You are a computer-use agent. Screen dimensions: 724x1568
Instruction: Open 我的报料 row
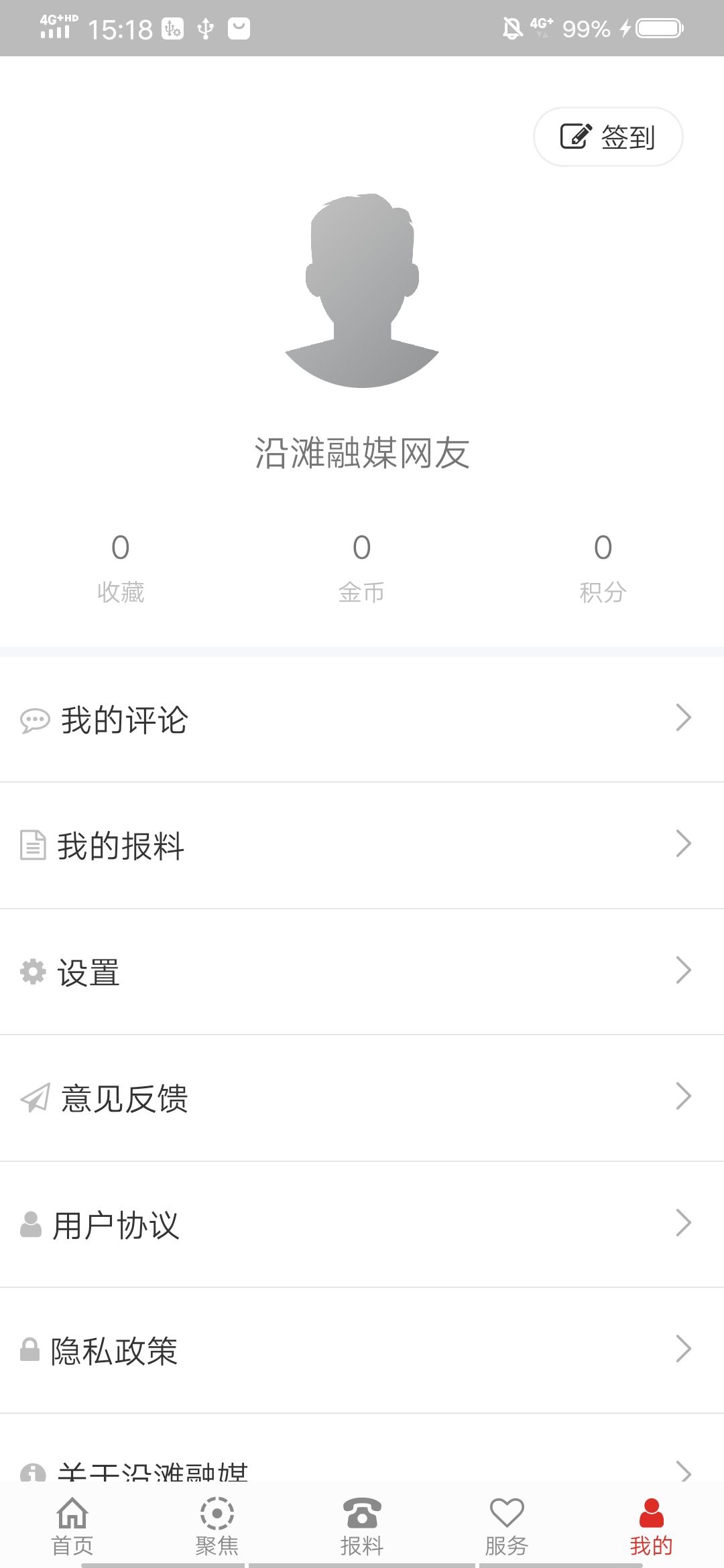pyautogui.click(x=362, y=845)
